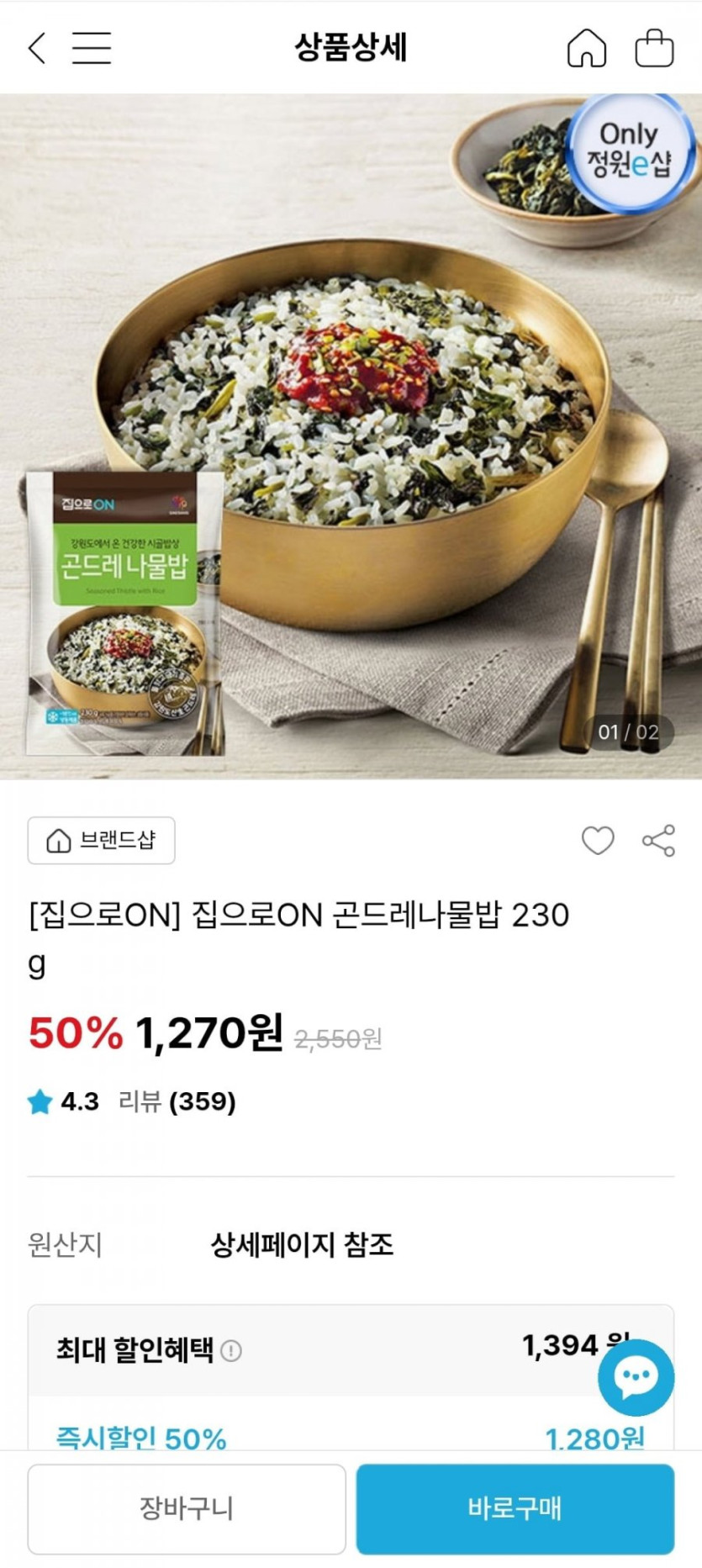Add this product to wishlist with the heart icon
The image size is (702, 1568).
point(598,840)
